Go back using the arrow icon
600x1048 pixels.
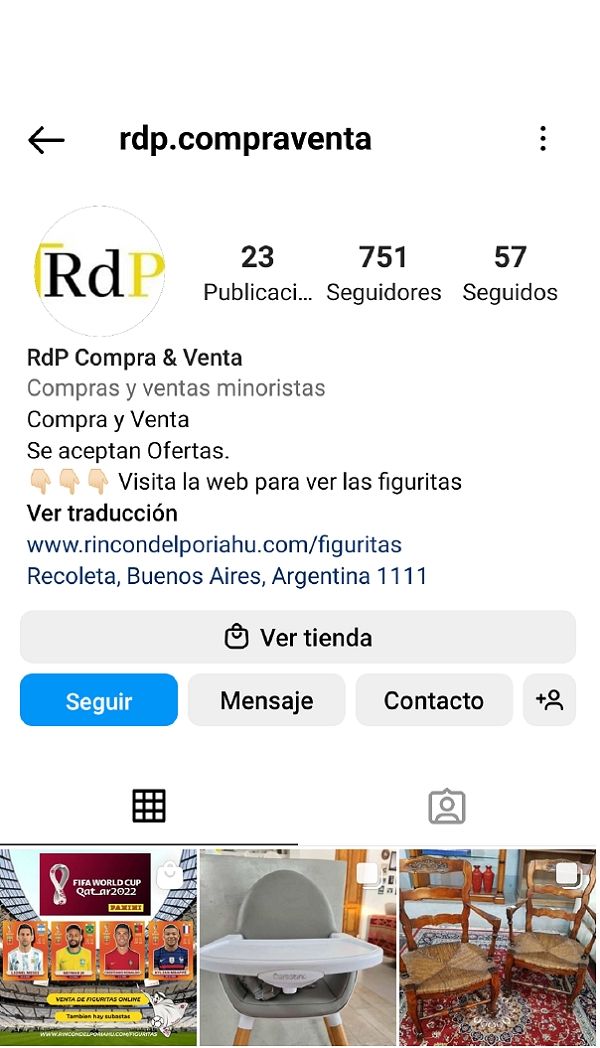(x=46, y=140)
